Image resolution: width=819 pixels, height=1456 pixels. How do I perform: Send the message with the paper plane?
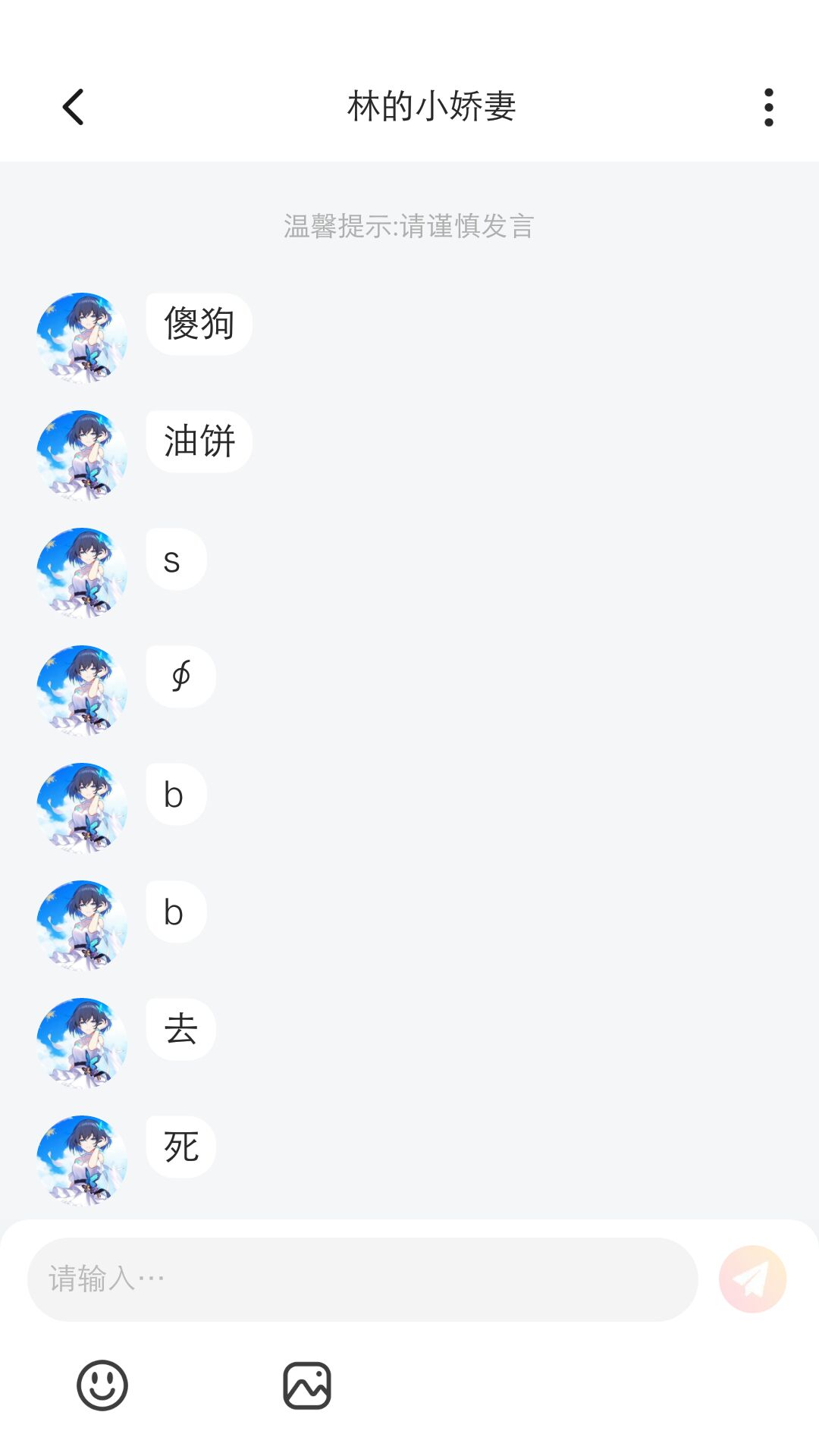click(x=752, y=1279)
